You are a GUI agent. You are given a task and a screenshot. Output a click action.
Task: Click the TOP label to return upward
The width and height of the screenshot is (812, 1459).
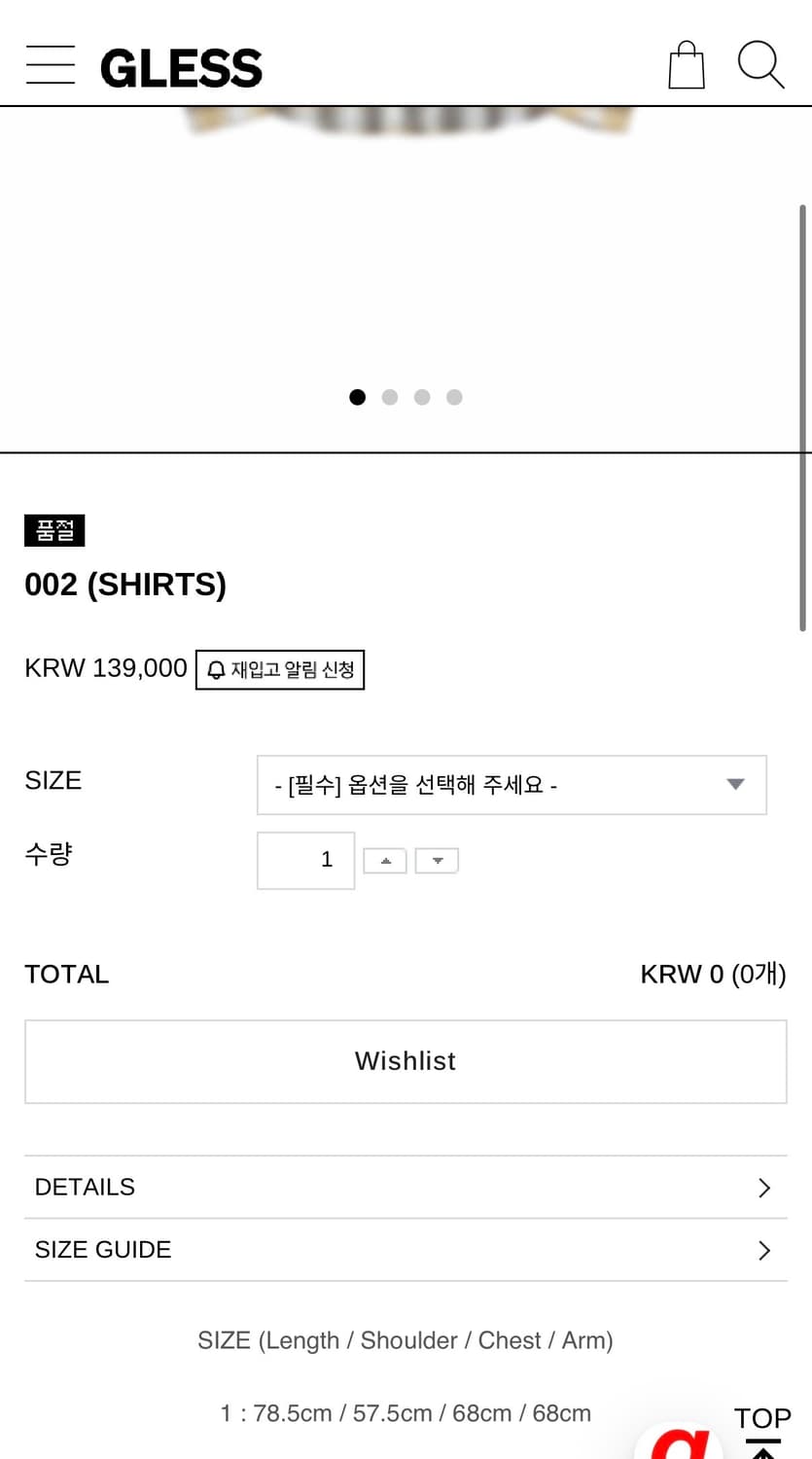click(762, 1418)
